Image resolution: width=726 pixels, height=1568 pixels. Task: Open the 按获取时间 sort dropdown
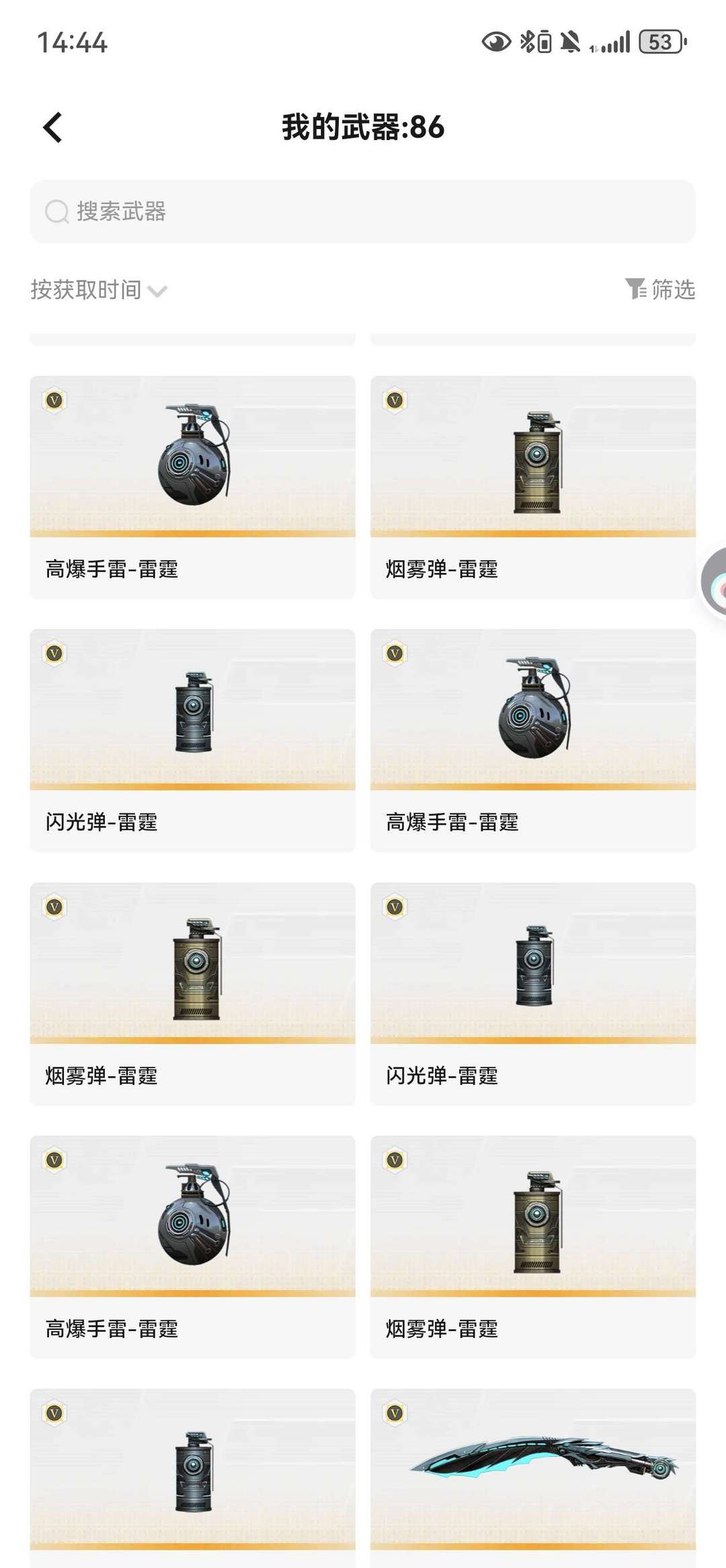click(x=97, y=289)
